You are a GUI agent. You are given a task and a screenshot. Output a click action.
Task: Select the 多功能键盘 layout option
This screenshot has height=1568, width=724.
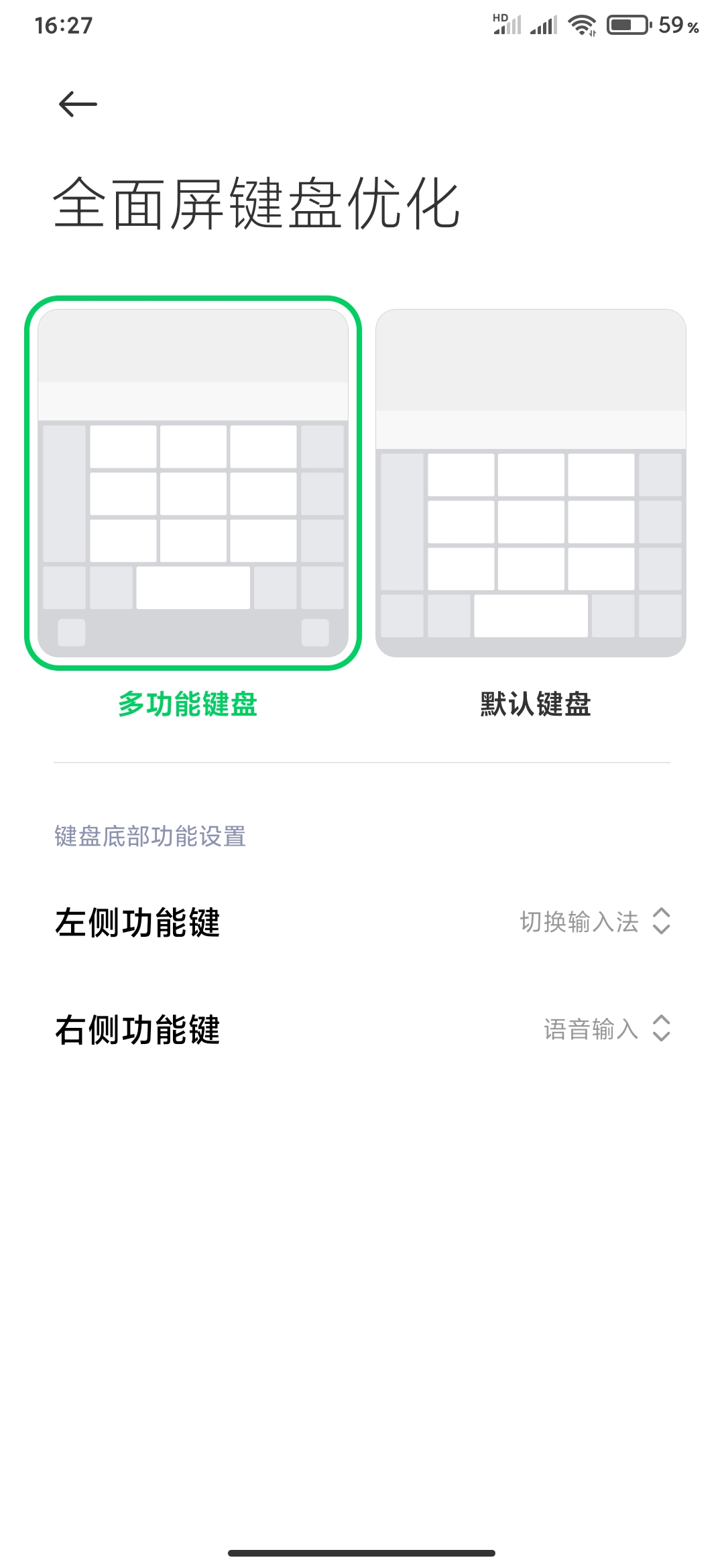pos(193,482)
